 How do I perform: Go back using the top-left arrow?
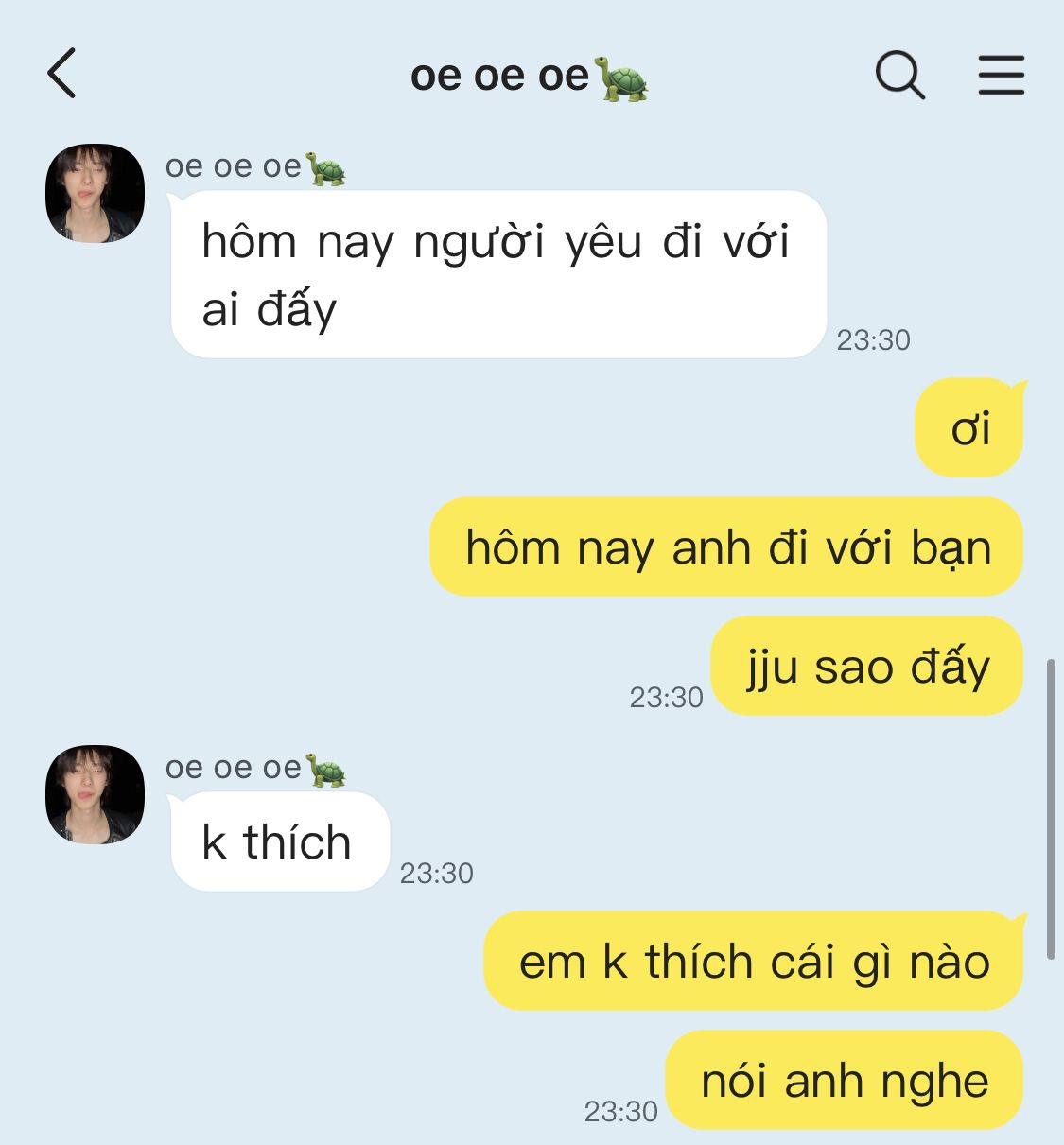(61, 74)
